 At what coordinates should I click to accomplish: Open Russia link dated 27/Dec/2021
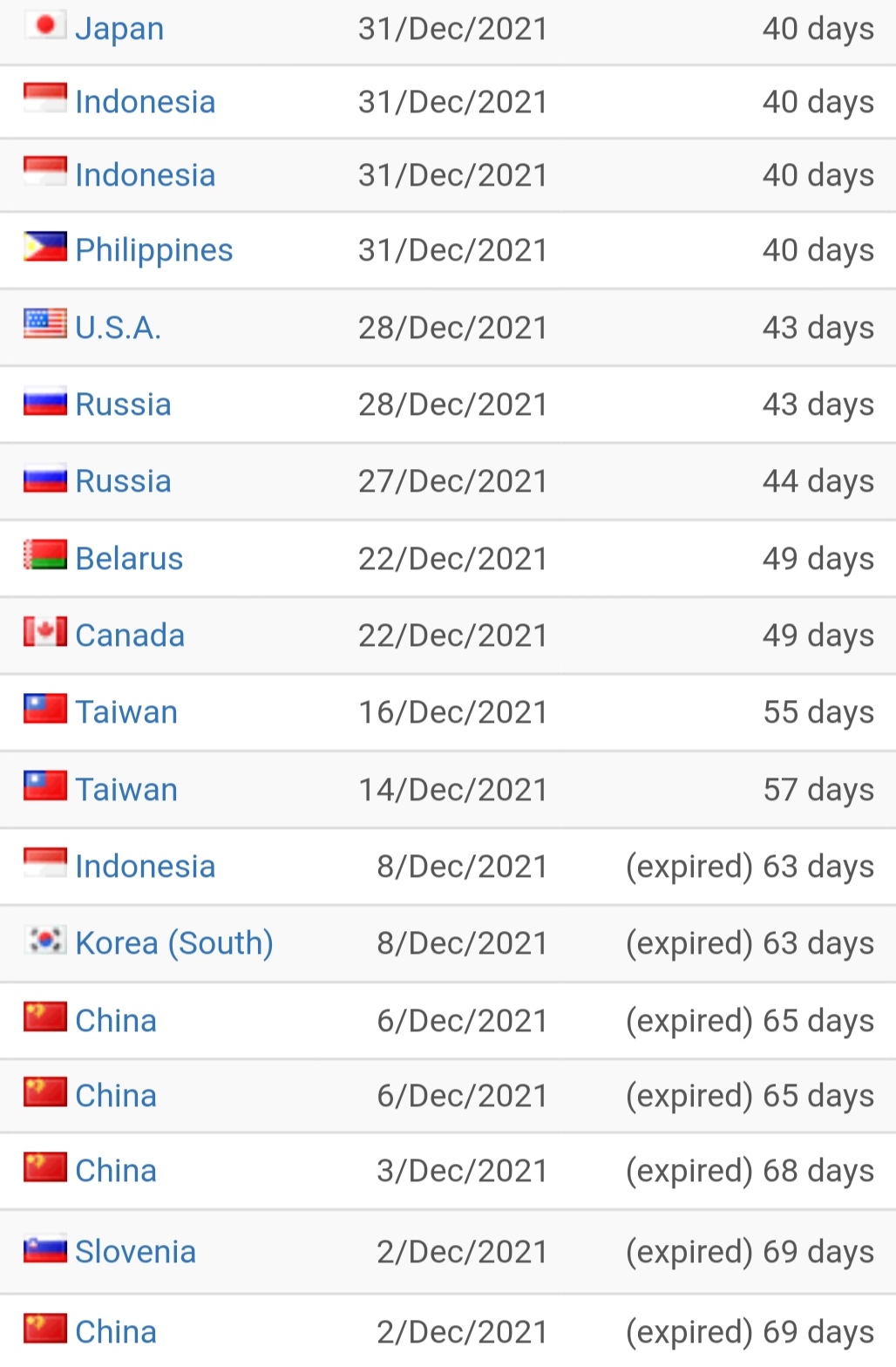[x=123, y=481]
